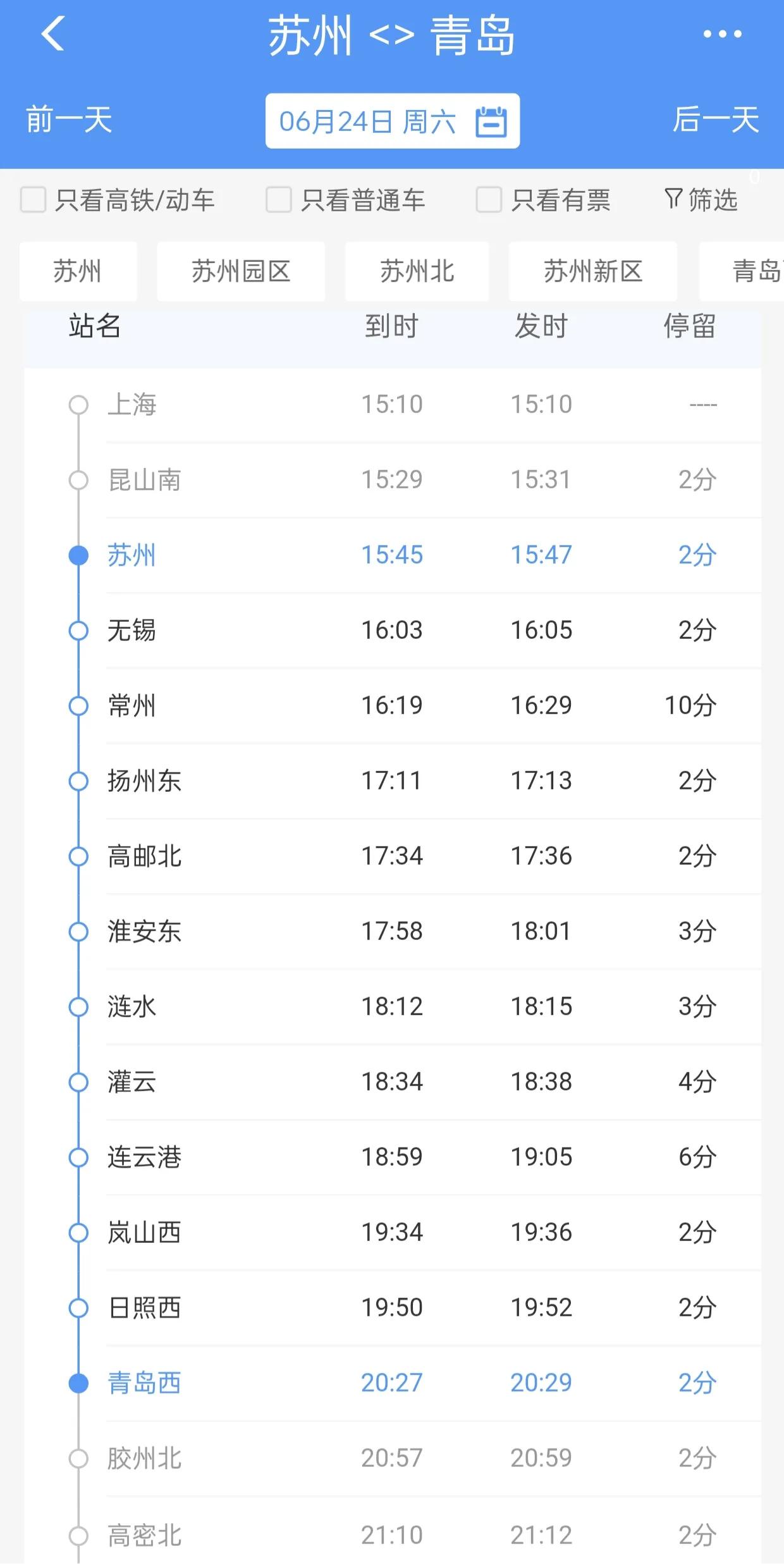
Task: Expand details for the 常州 stop
Action: pyautogui.click(x=392, y=705)
